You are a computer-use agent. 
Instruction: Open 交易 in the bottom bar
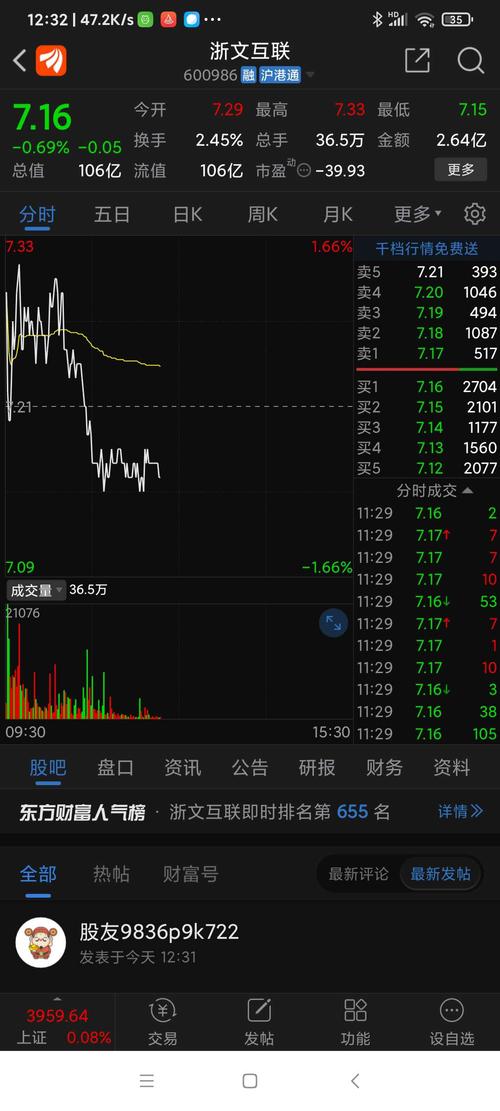pos(162,1022)
